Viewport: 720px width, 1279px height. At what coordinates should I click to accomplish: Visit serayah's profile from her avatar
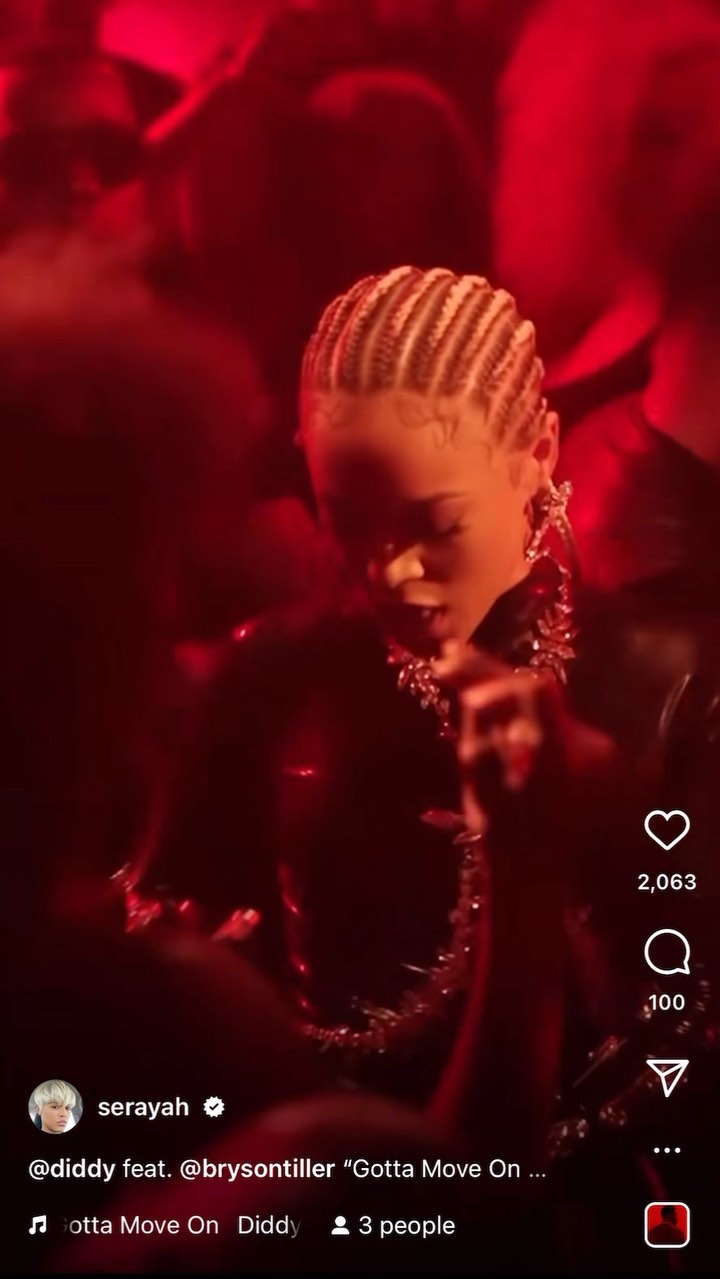tap(55, 1107)
